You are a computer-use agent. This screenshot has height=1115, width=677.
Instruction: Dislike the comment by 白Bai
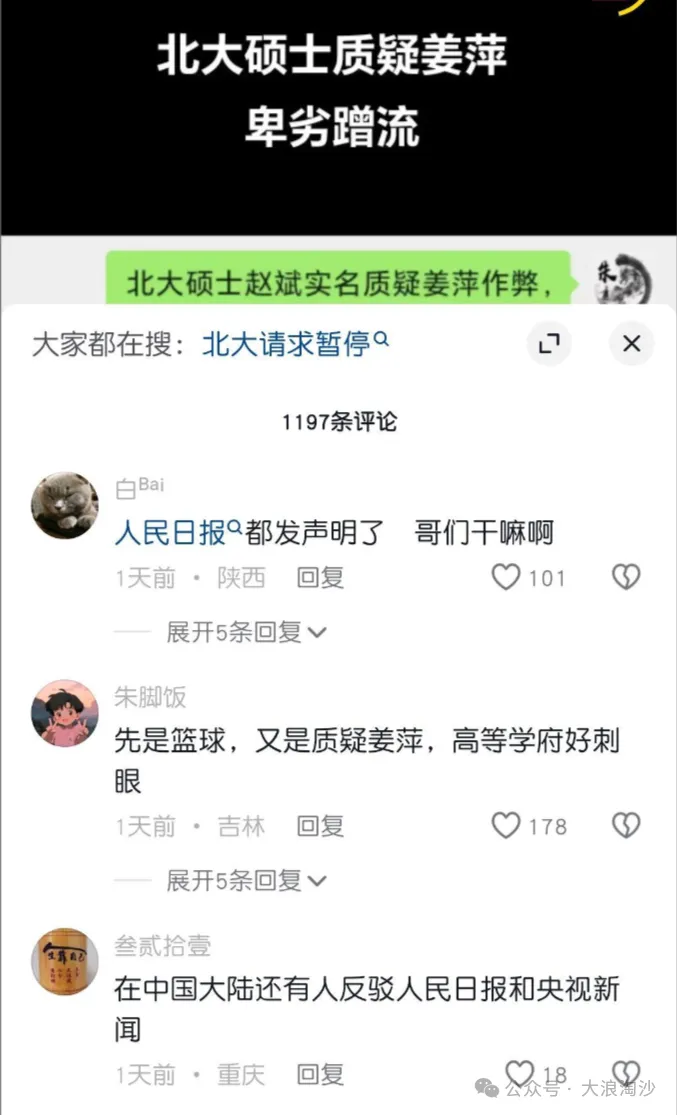pos(627,577)
